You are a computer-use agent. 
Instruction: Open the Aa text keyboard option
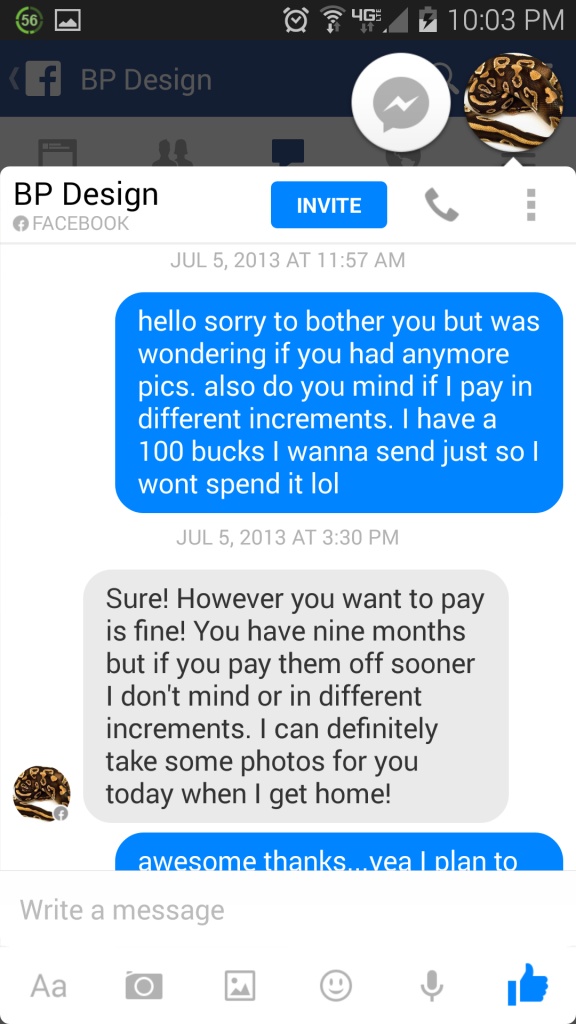click(48, 985)
